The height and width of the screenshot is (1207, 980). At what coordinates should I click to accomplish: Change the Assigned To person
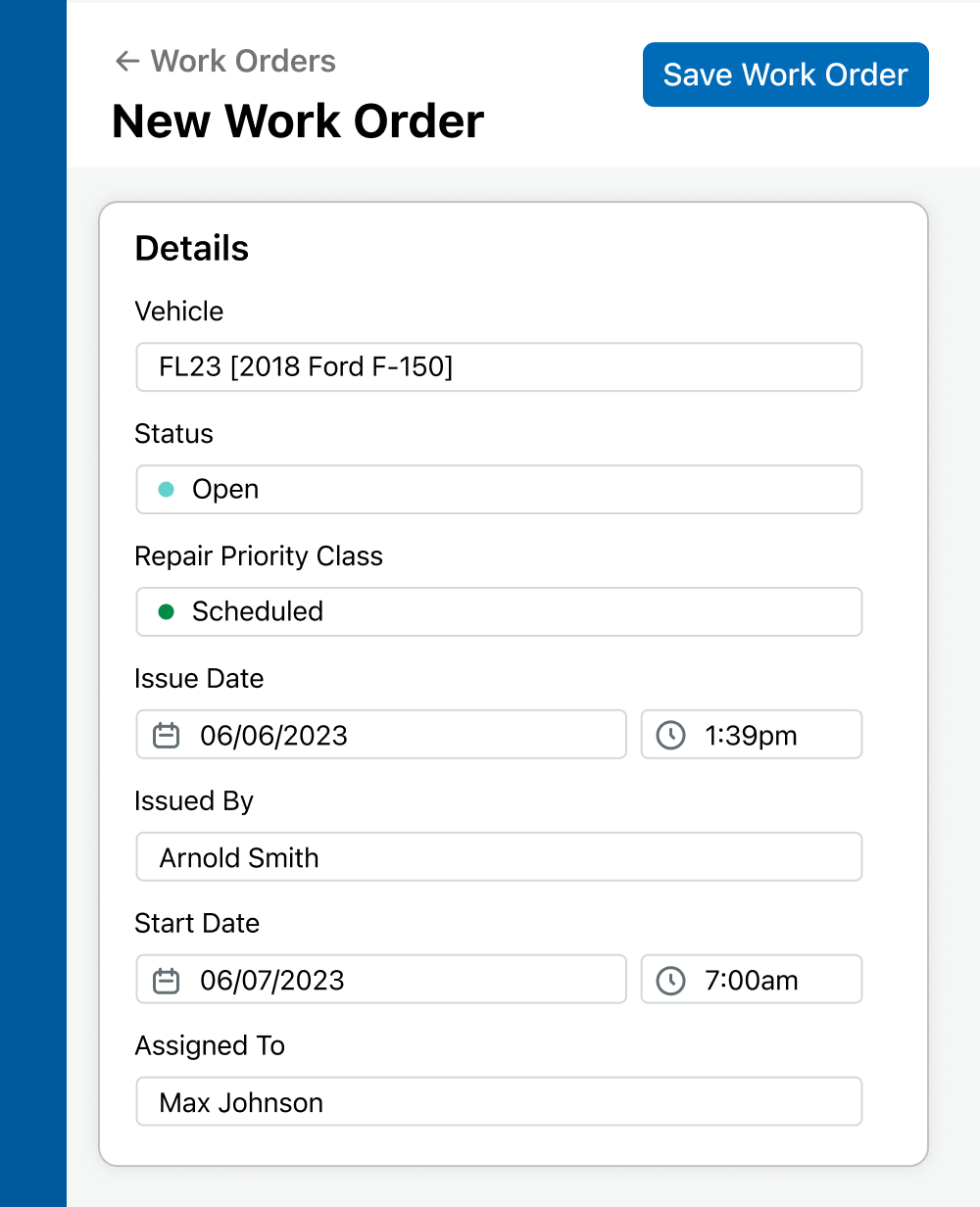coord(499,1102)
